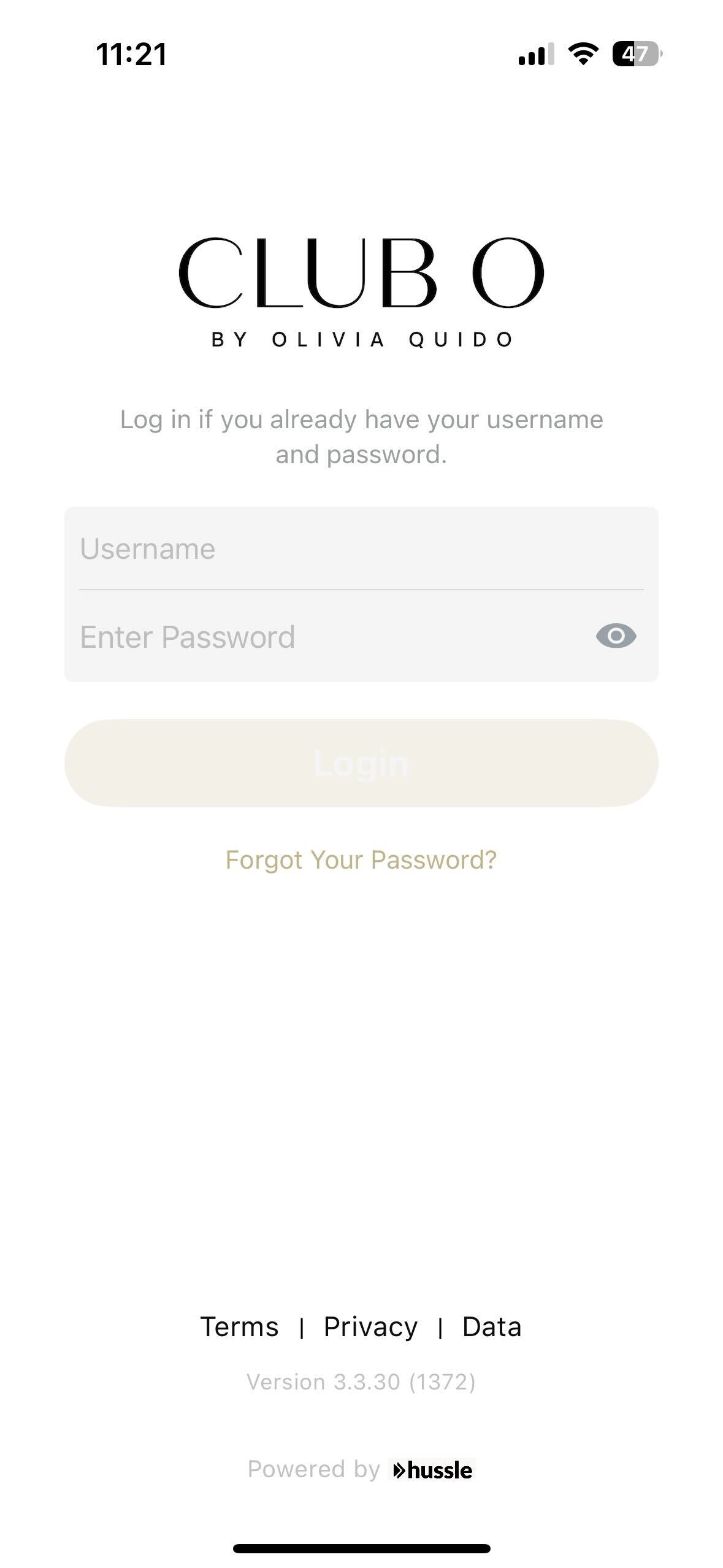The height and width of the screenshot is (1568, 723).
Task: Open the Data link
Action: 492,1327
